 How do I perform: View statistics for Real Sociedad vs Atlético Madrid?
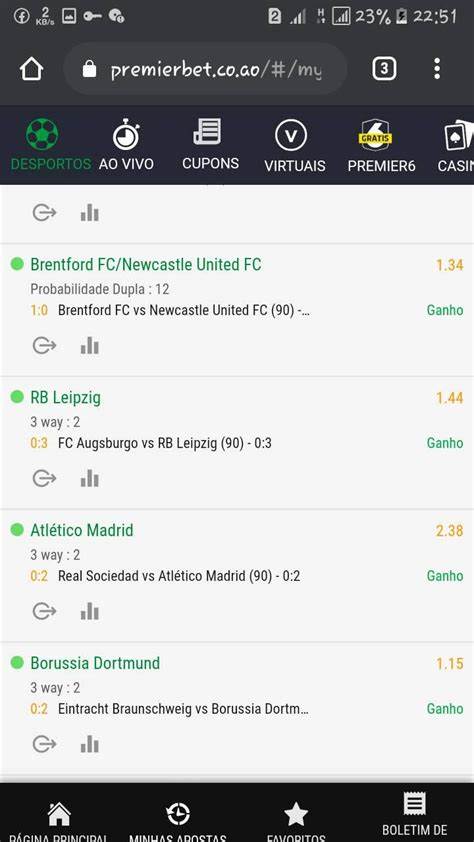(90, 611)
